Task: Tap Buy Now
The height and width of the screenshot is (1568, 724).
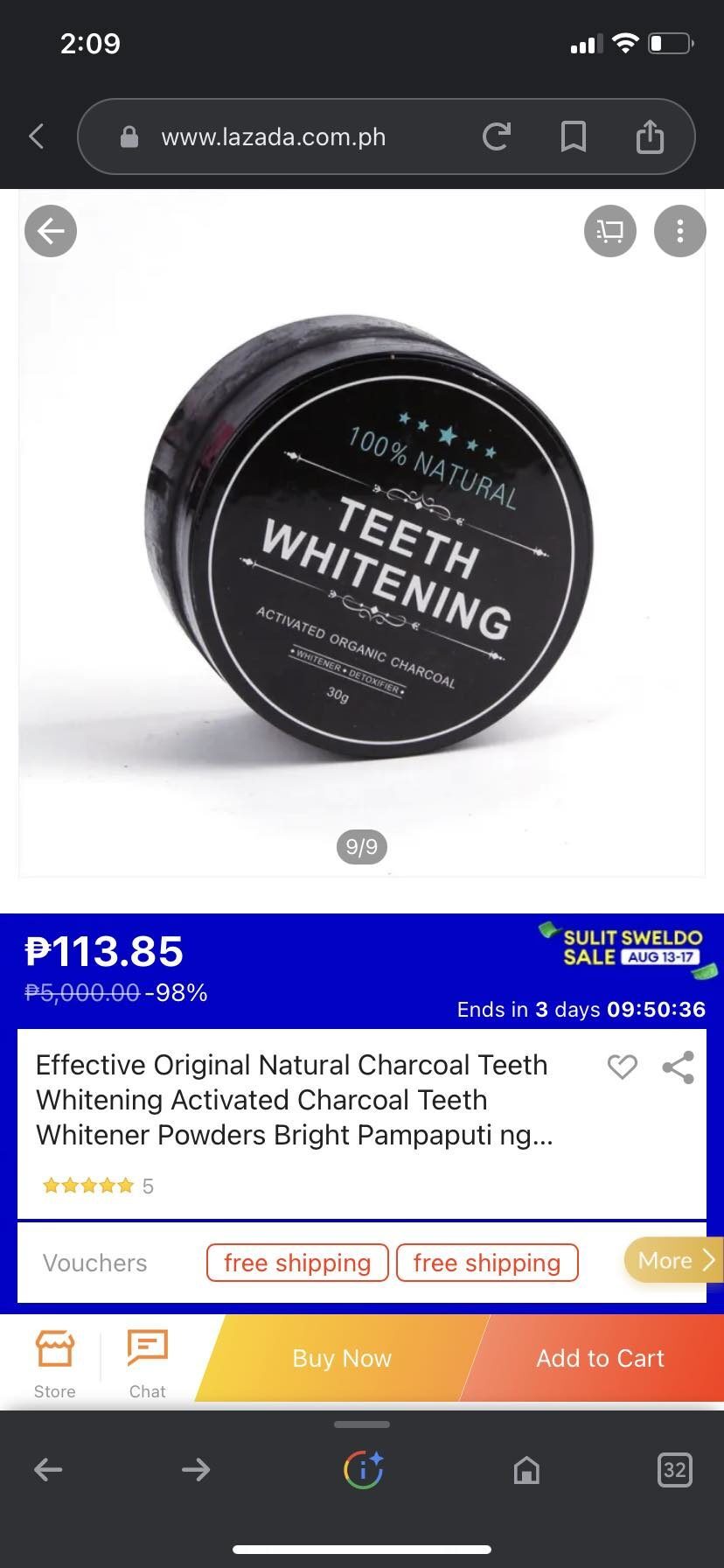Action: (x=342, y=1358)
